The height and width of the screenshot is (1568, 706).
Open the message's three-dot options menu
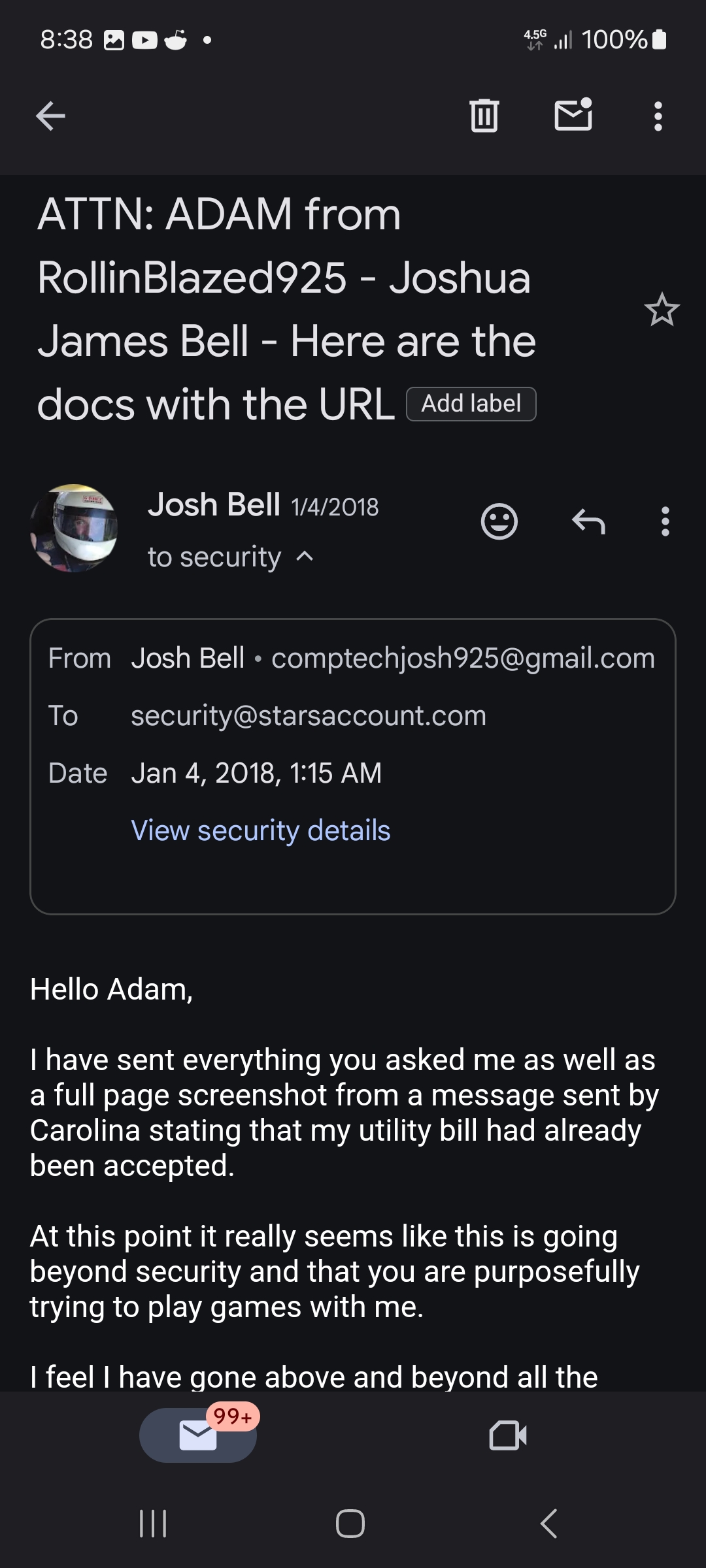click(665, 521)
